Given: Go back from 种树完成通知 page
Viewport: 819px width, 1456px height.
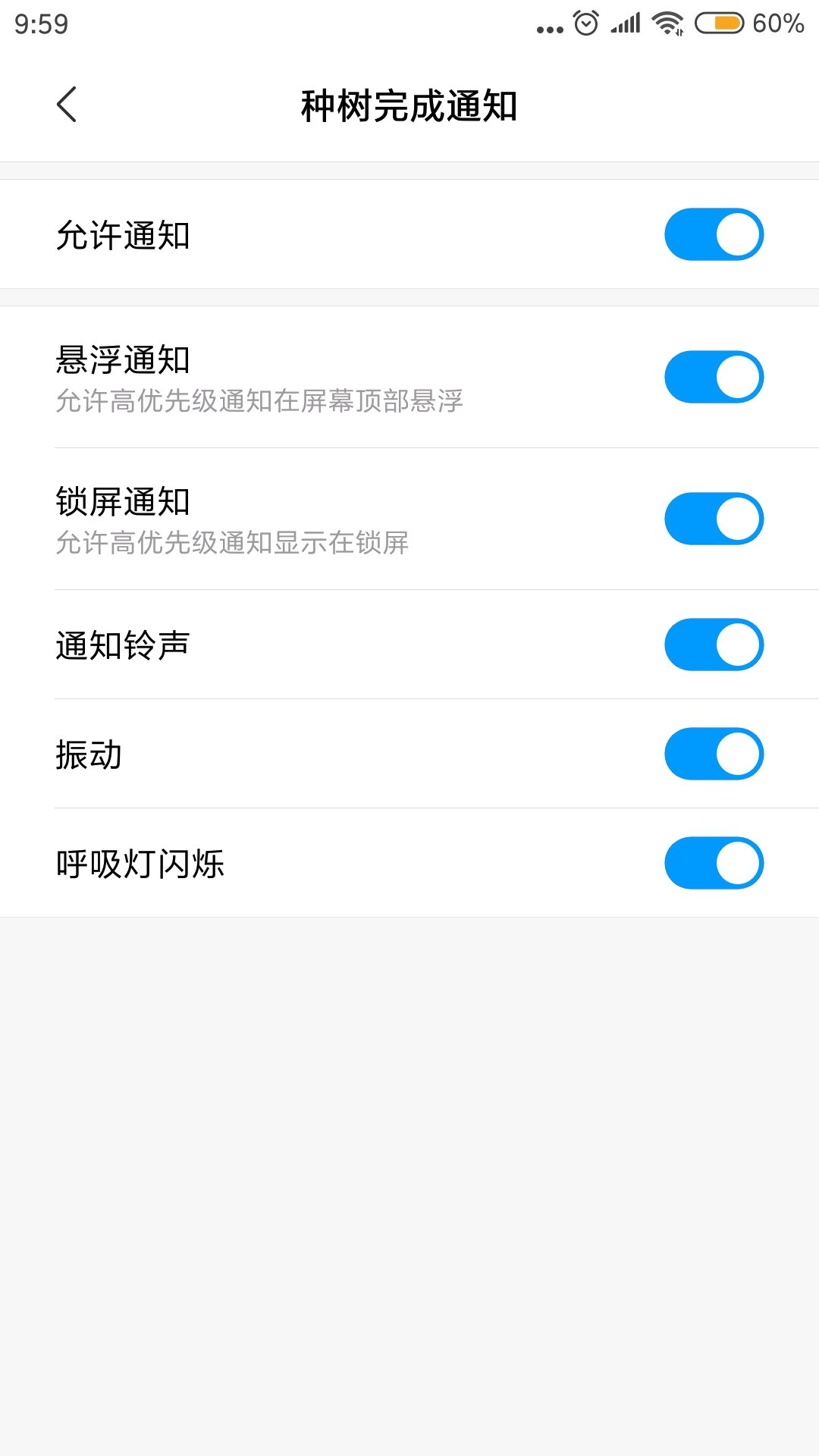Looking at the screenshot, I should point(67,105).
